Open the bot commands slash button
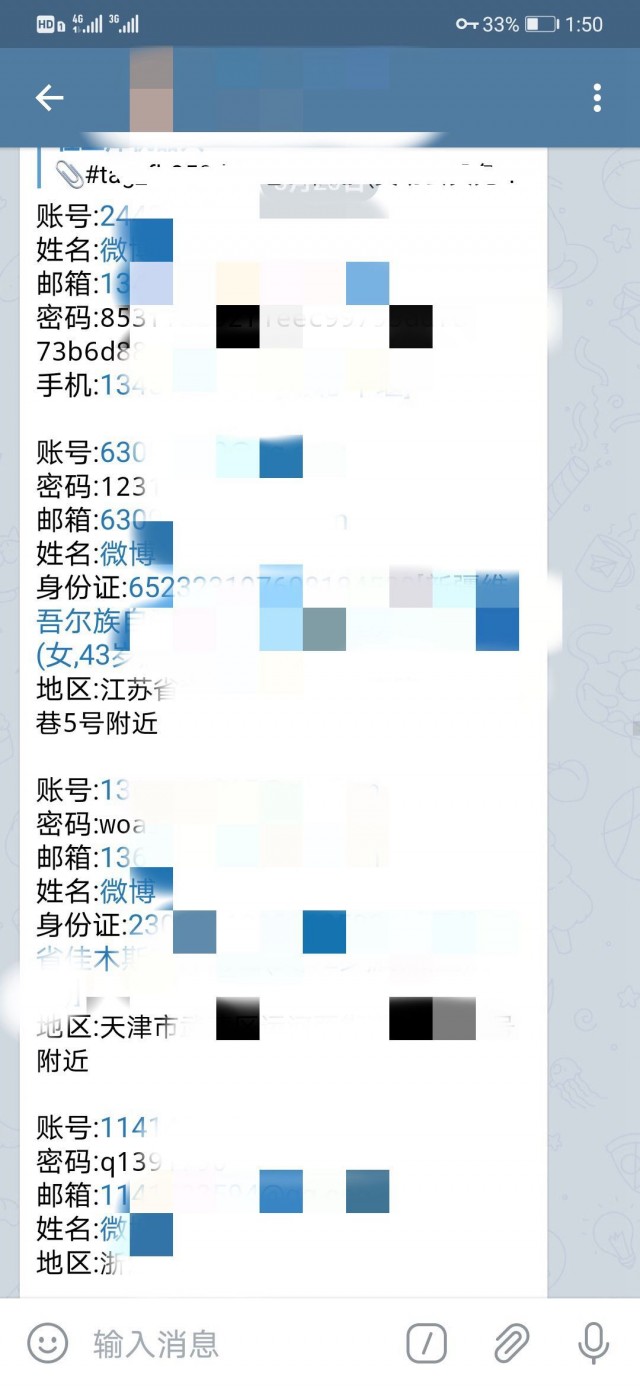Screen dimensions: 640x1386 coord(427,1343)
